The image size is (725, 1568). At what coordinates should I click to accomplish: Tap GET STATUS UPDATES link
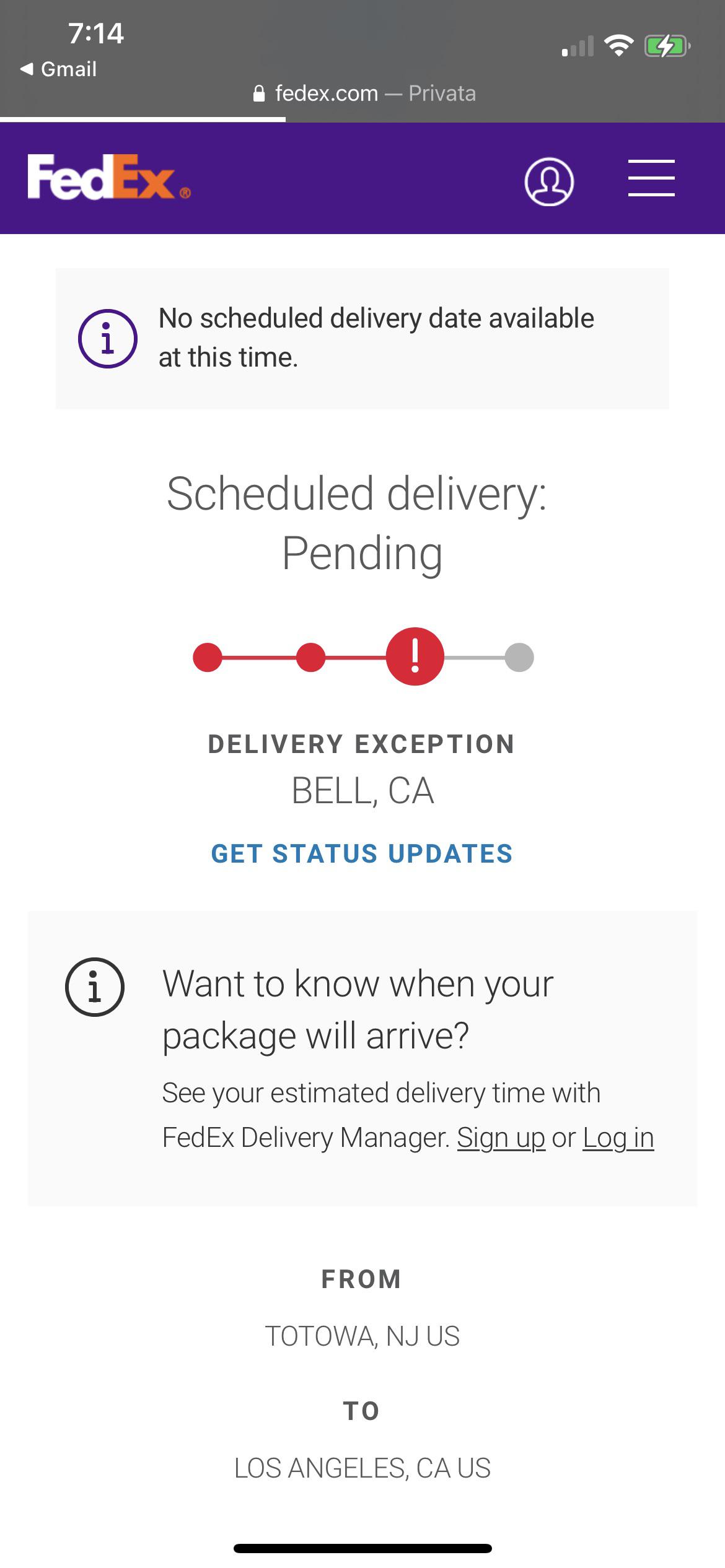point(362,854)
